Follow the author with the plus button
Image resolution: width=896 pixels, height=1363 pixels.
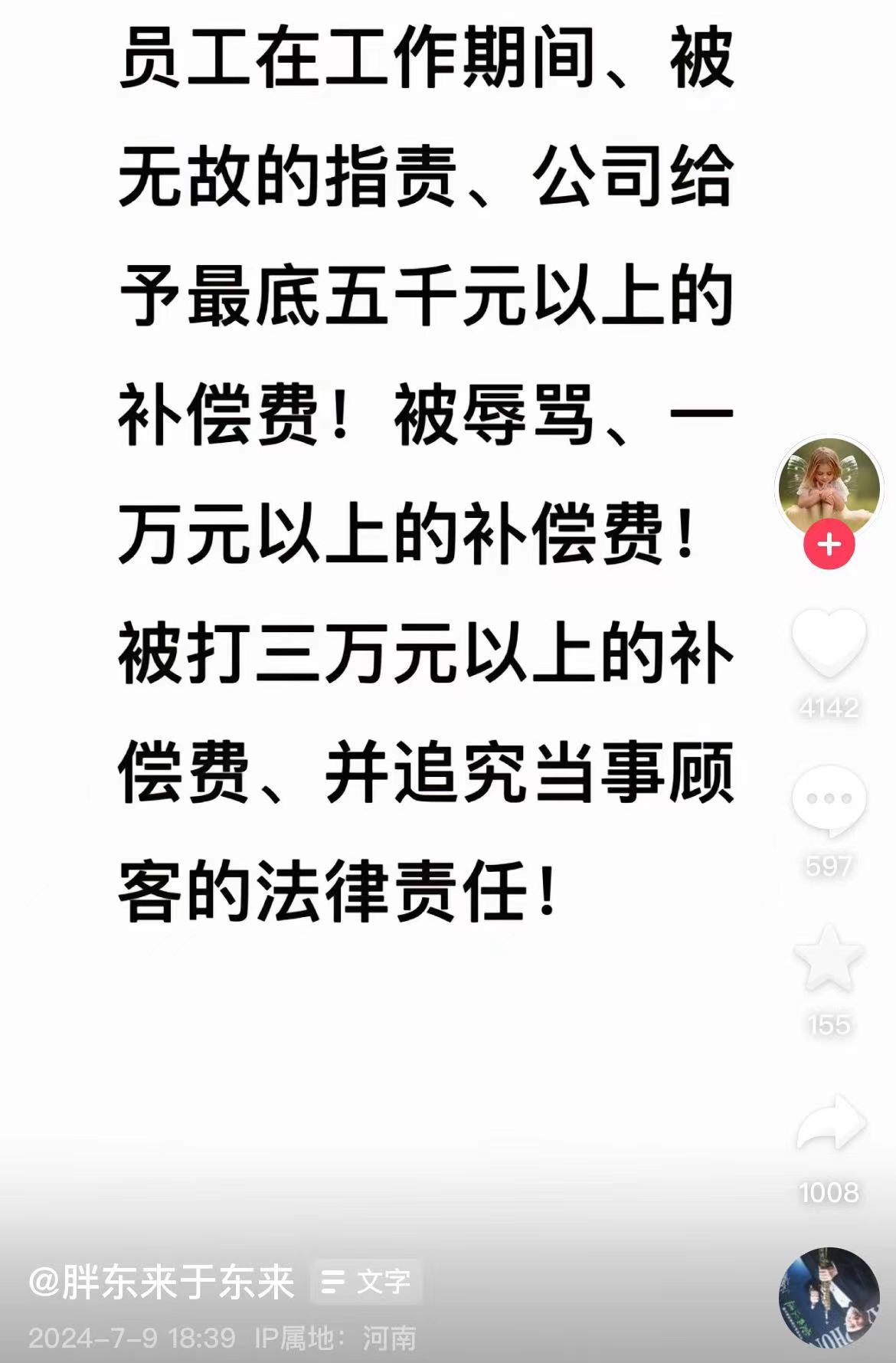click(x=829, y=544)
